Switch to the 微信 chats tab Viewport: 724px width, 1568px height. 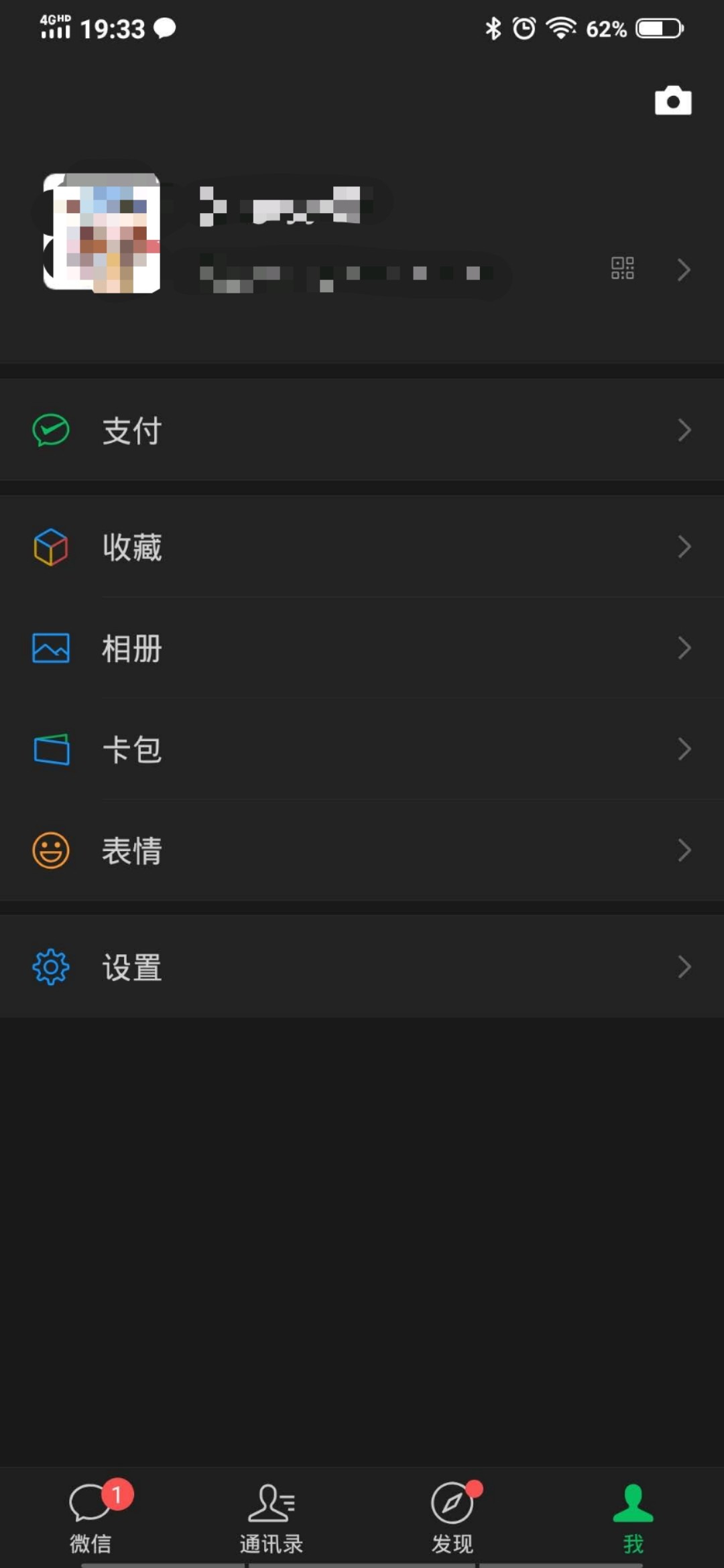[91, 1517]
